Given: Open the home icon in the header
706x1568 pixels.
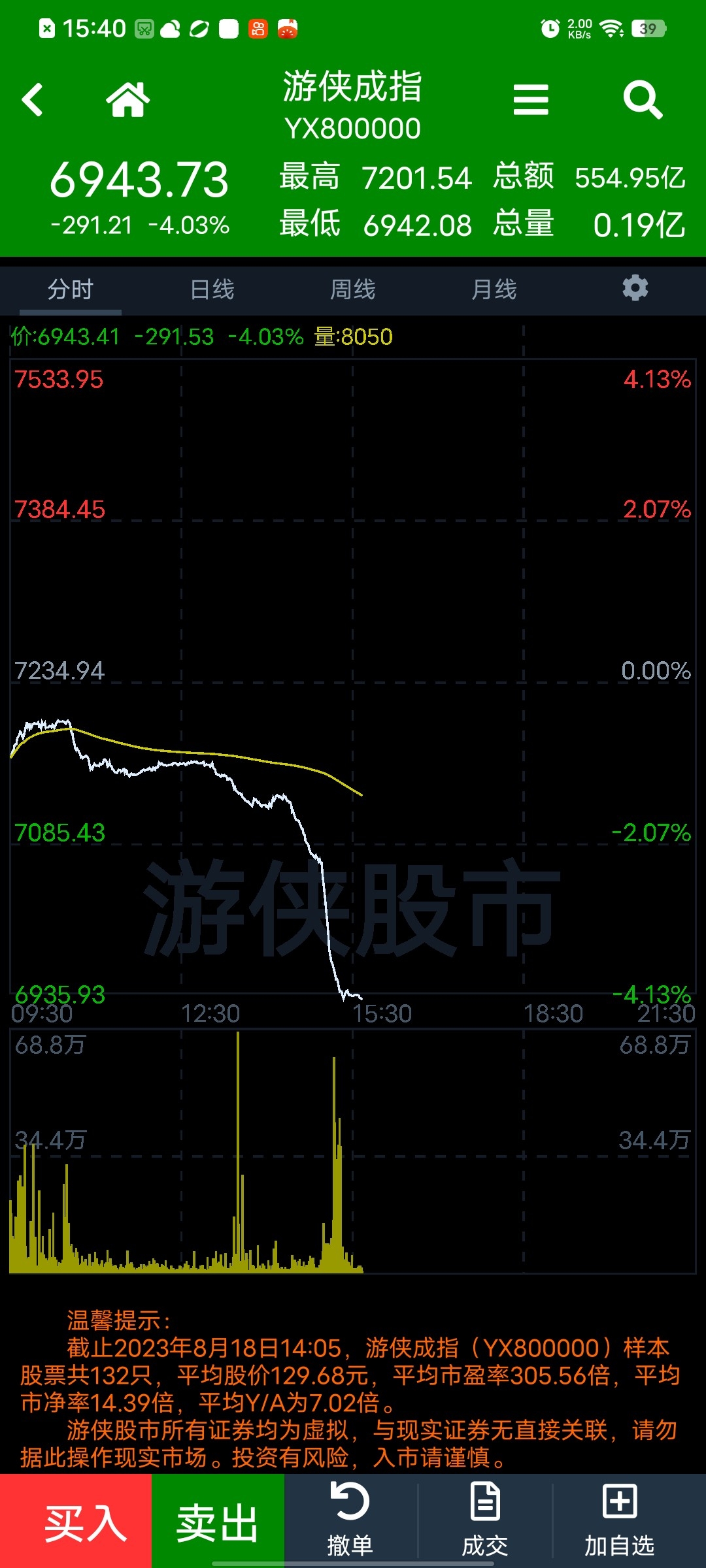Looking at the screenshot, I should click(x=128, y=99).
